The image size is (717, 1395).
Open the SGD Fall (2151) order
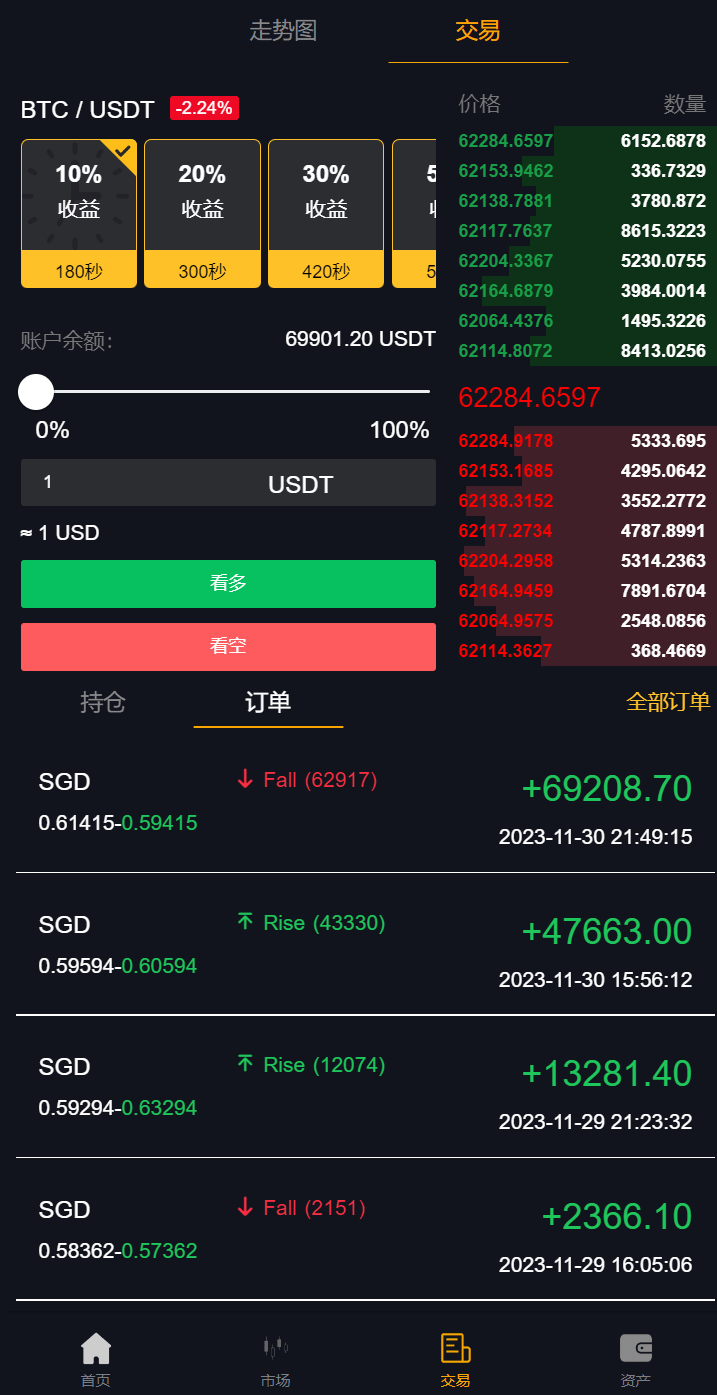point(358,1230)
